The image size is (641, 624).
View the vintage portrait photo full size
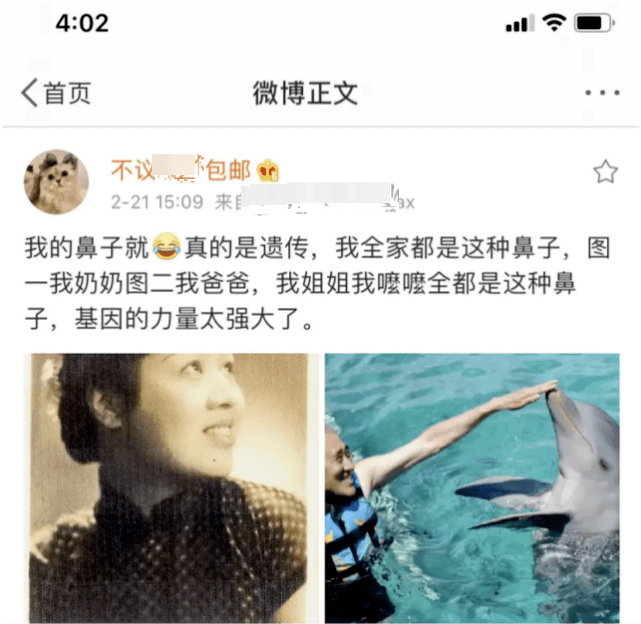coord(168,488)
